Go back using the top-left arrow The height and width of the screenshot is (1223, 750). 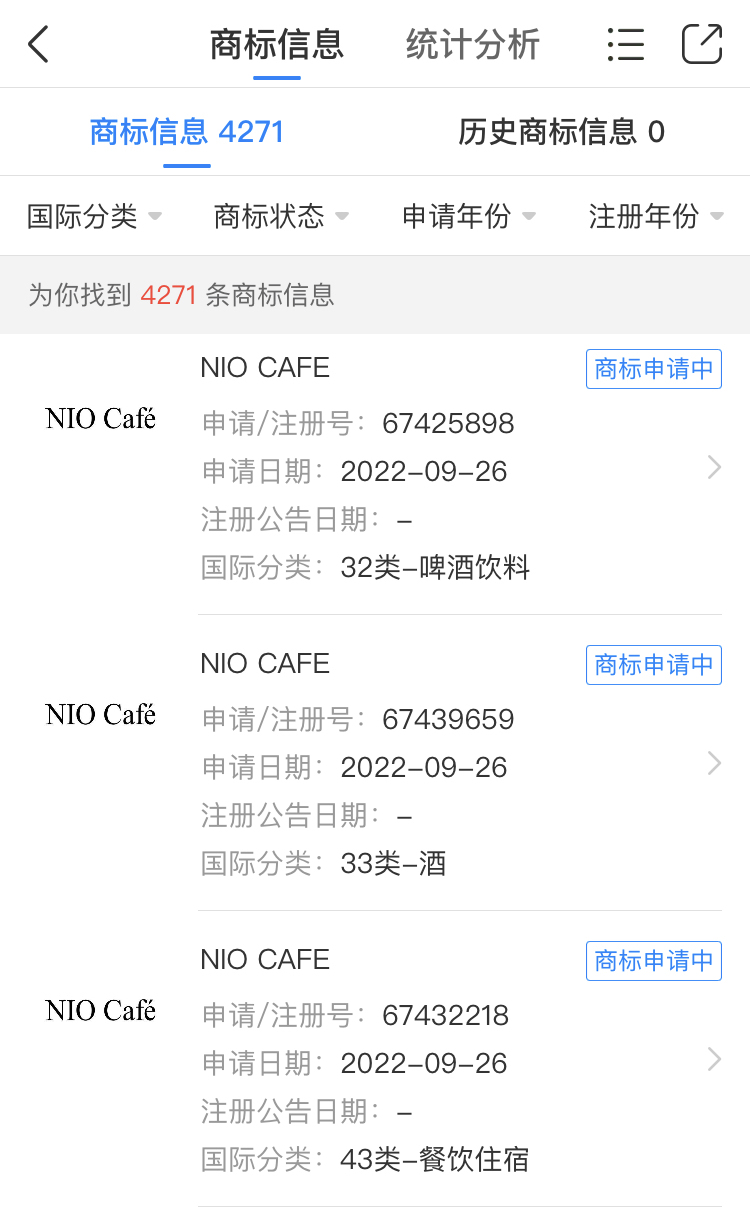(x=38, y=45)
